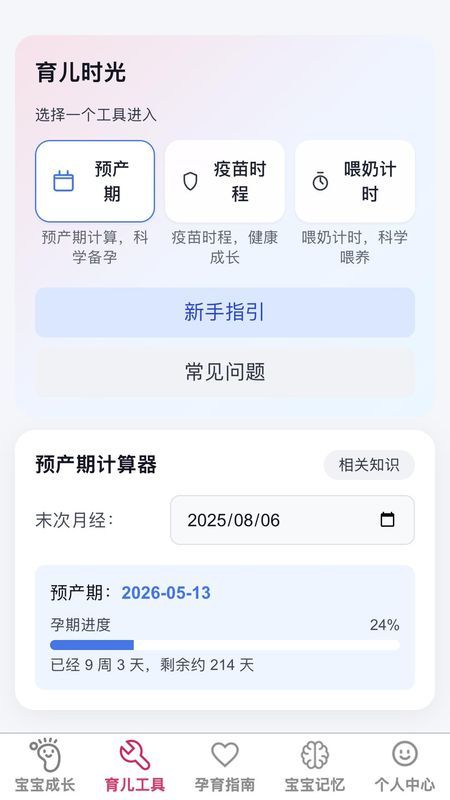Screen dimensions: 450x800
Task: Tap the 新手指引 button
Action: pyautogui.click(x=225, y=312)
